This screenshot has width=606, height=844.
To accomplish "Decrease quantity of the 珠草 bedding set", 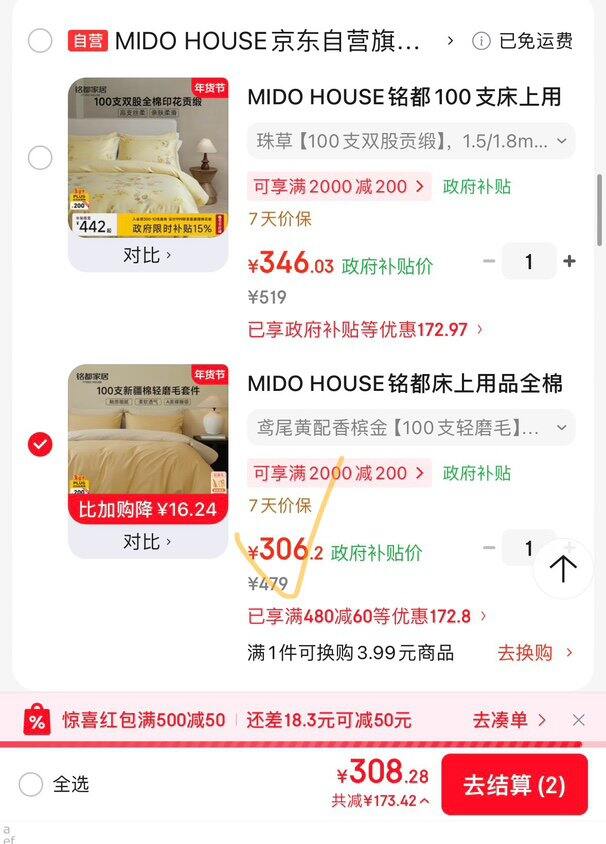I will [x=489, y=262].
